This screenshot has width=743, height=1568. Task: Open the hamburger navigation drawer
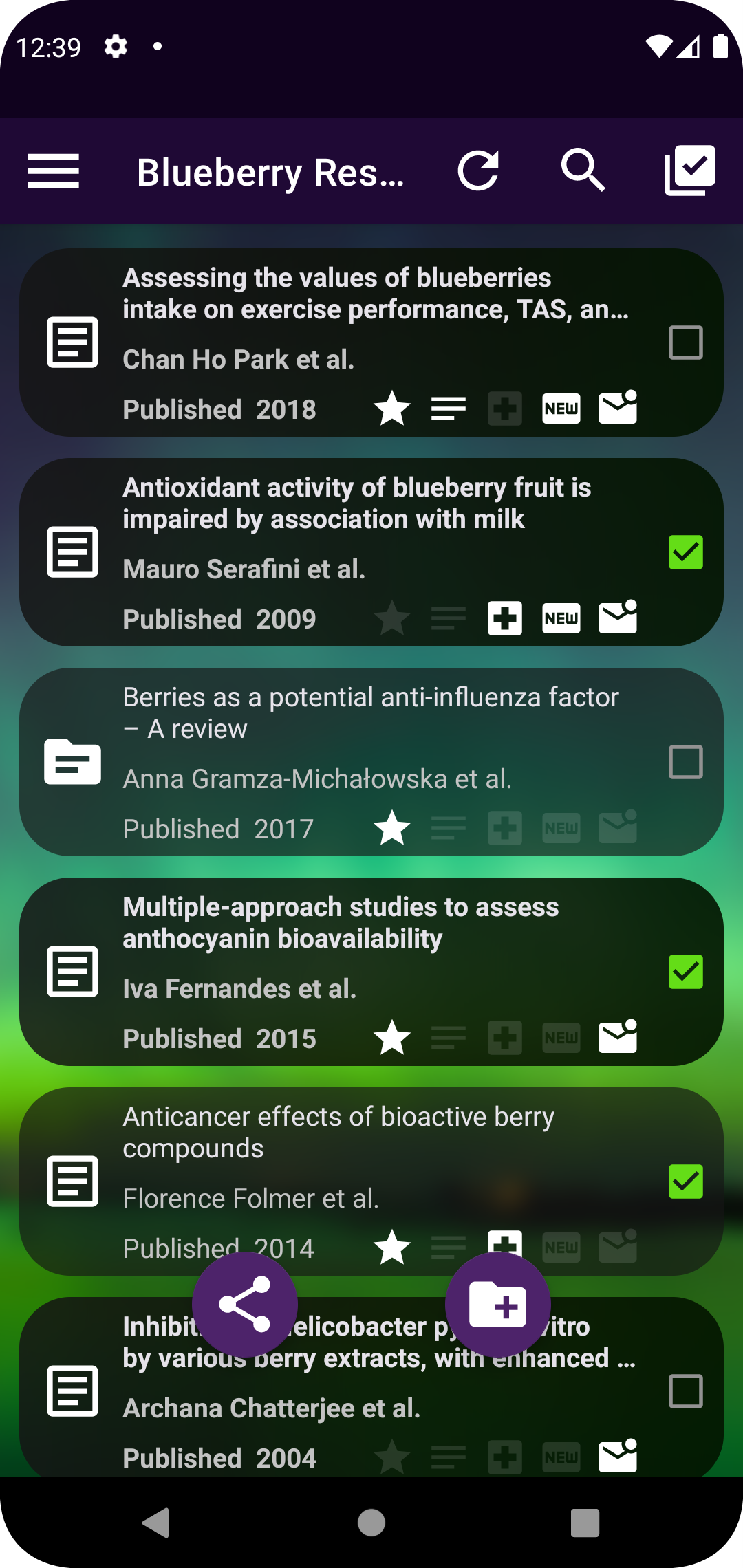[x=53, y=171]
